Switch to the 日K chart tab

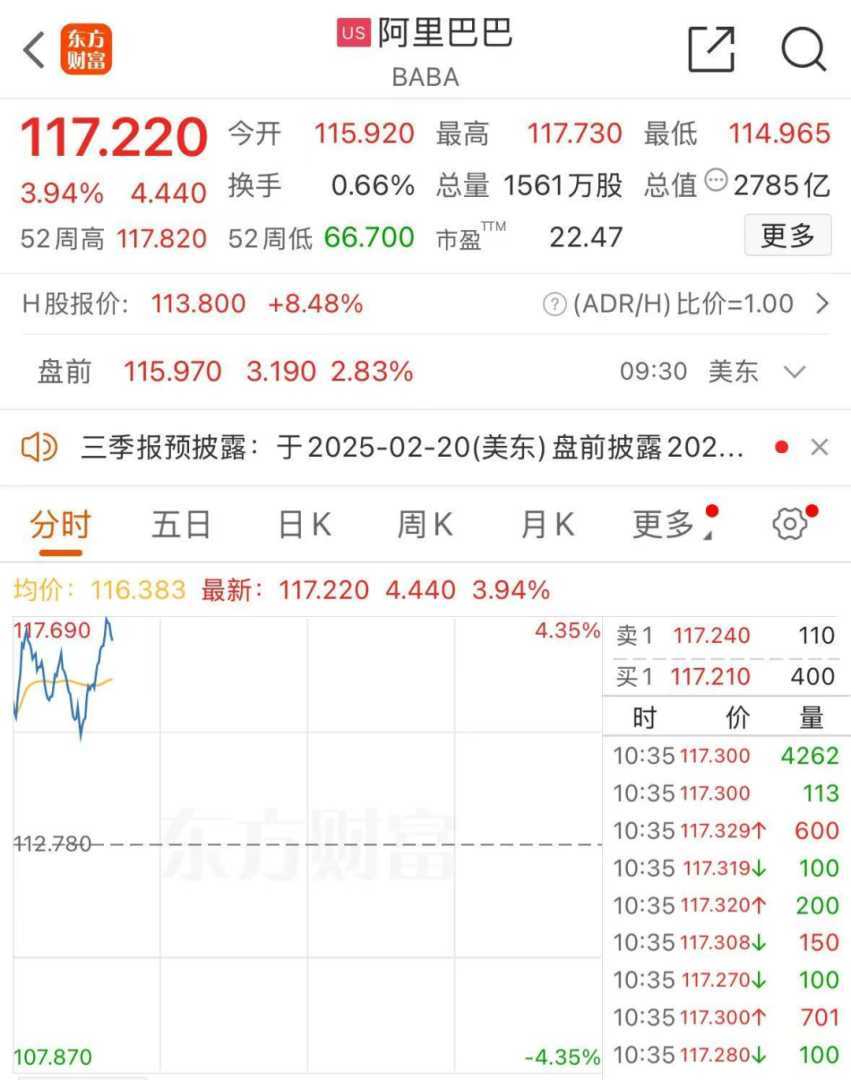[x=304, y=524]
